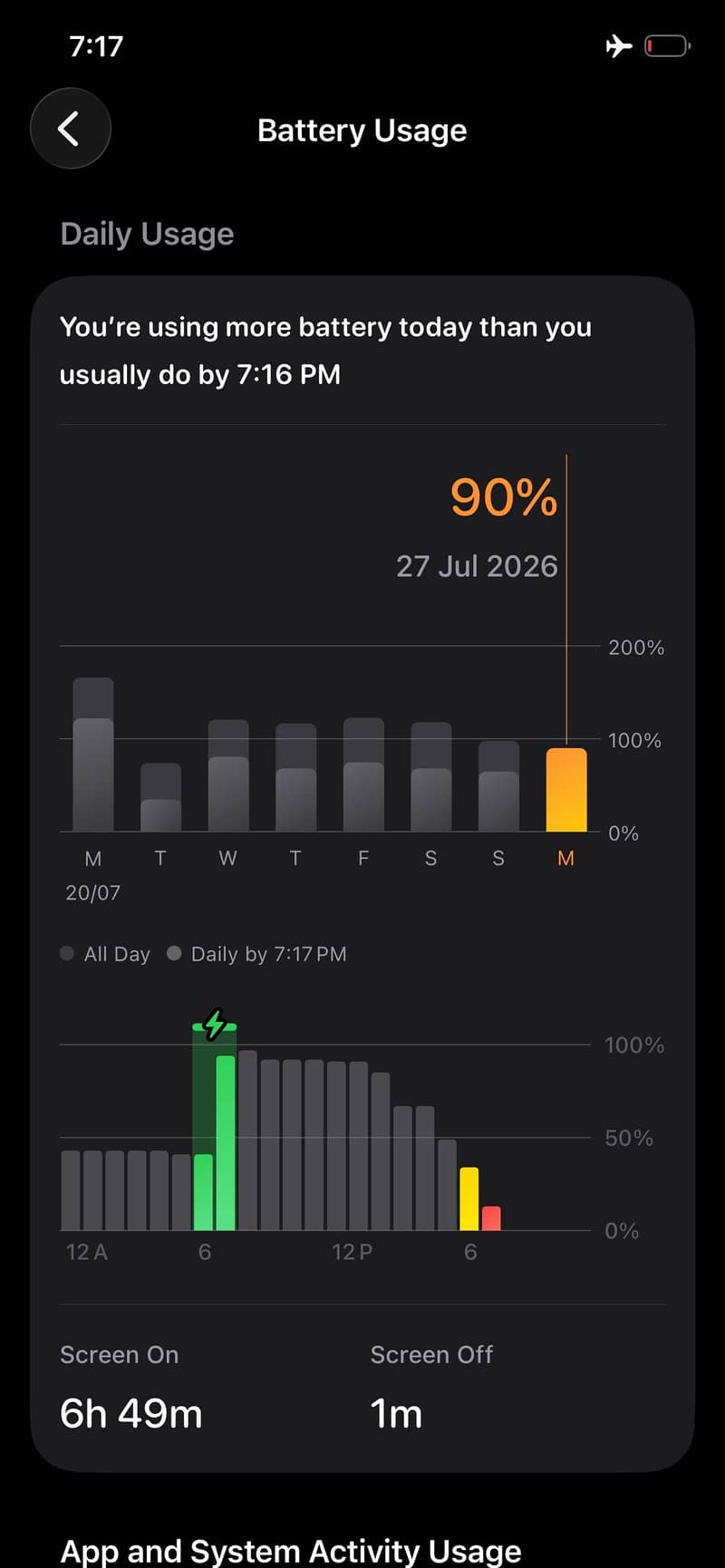
Task: Select Monday 20/07 bar in daily chart
Action: [x=93, y=755]
